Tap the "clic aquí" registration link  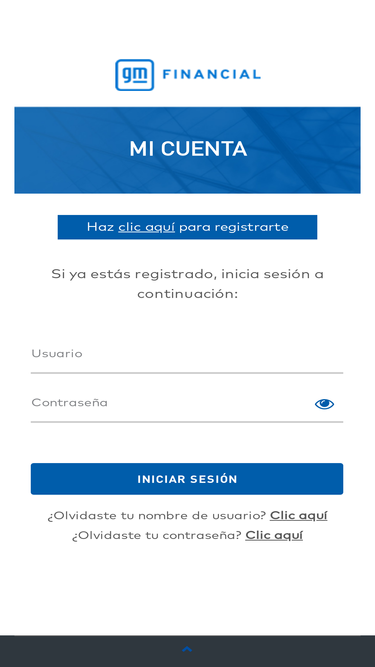146,227
